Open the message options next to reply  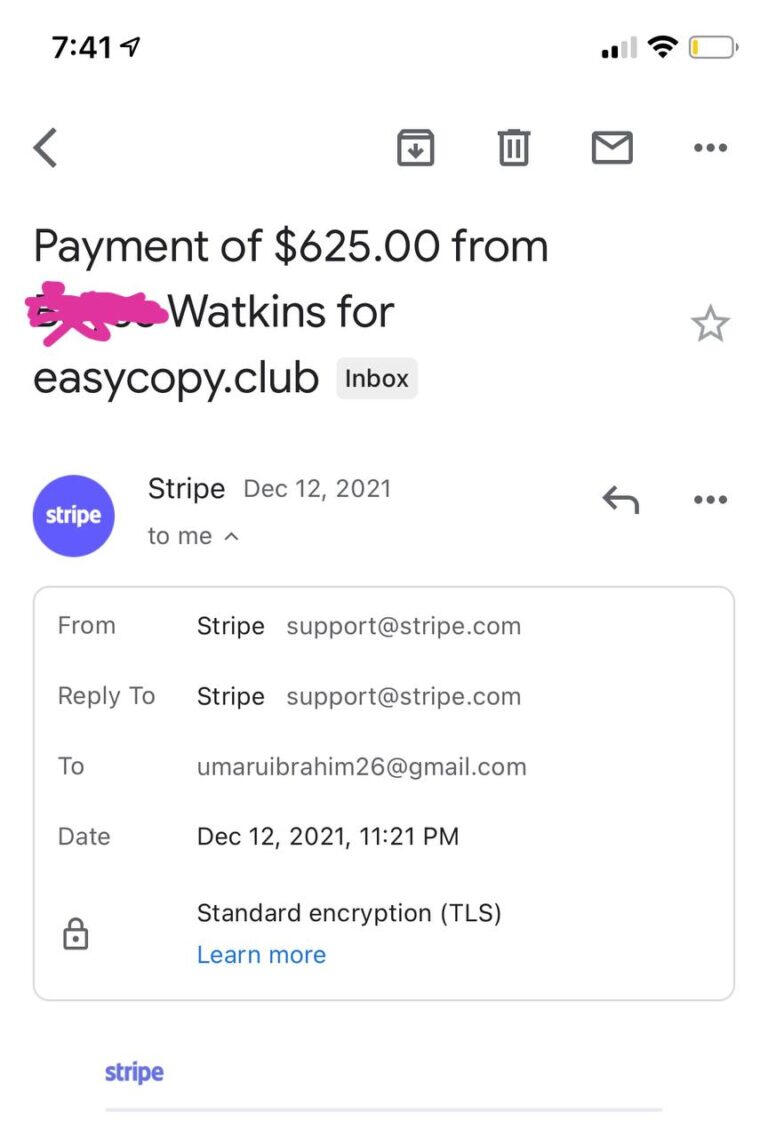pos(710,499)
